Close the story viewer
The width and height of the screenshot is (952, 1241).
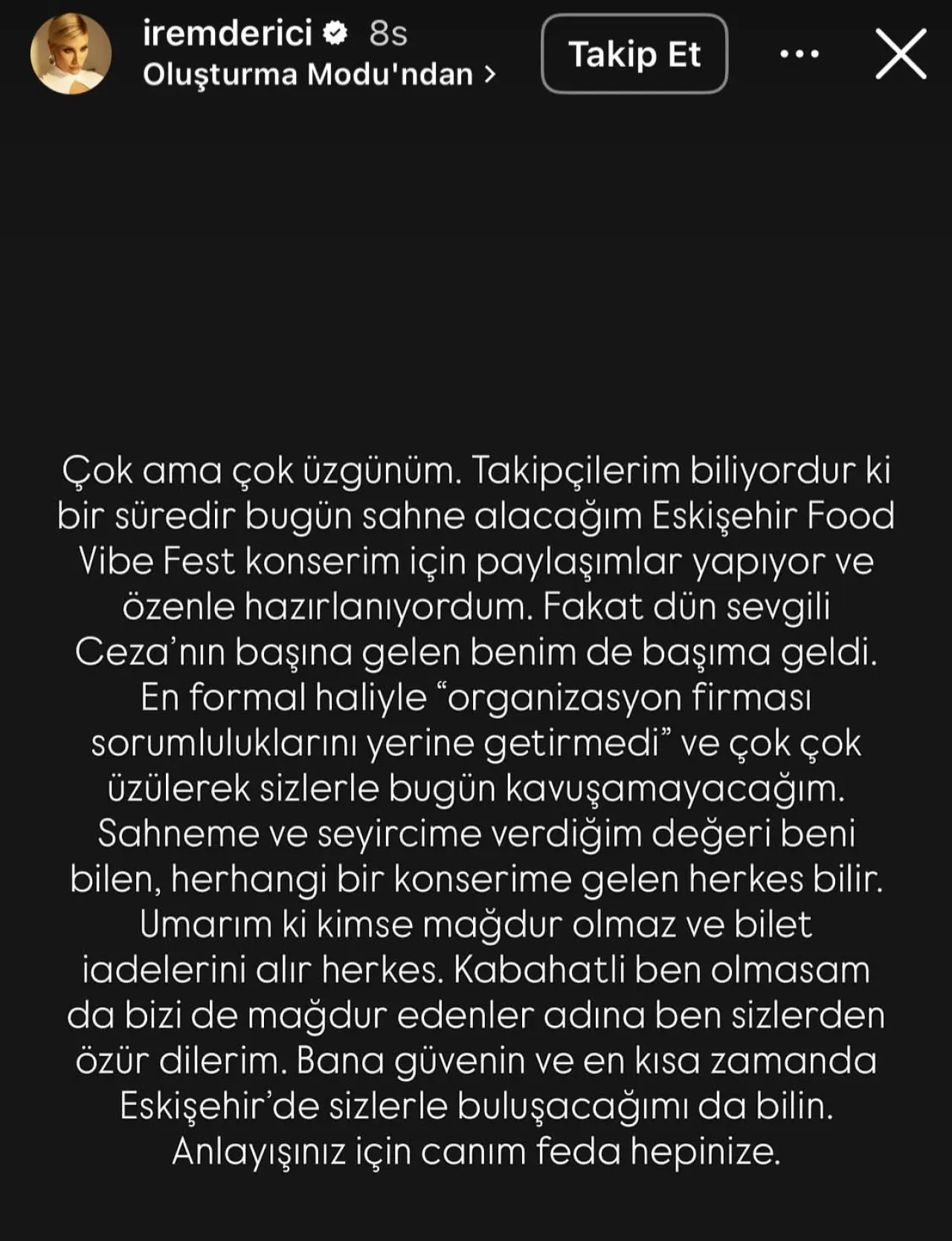901,54
